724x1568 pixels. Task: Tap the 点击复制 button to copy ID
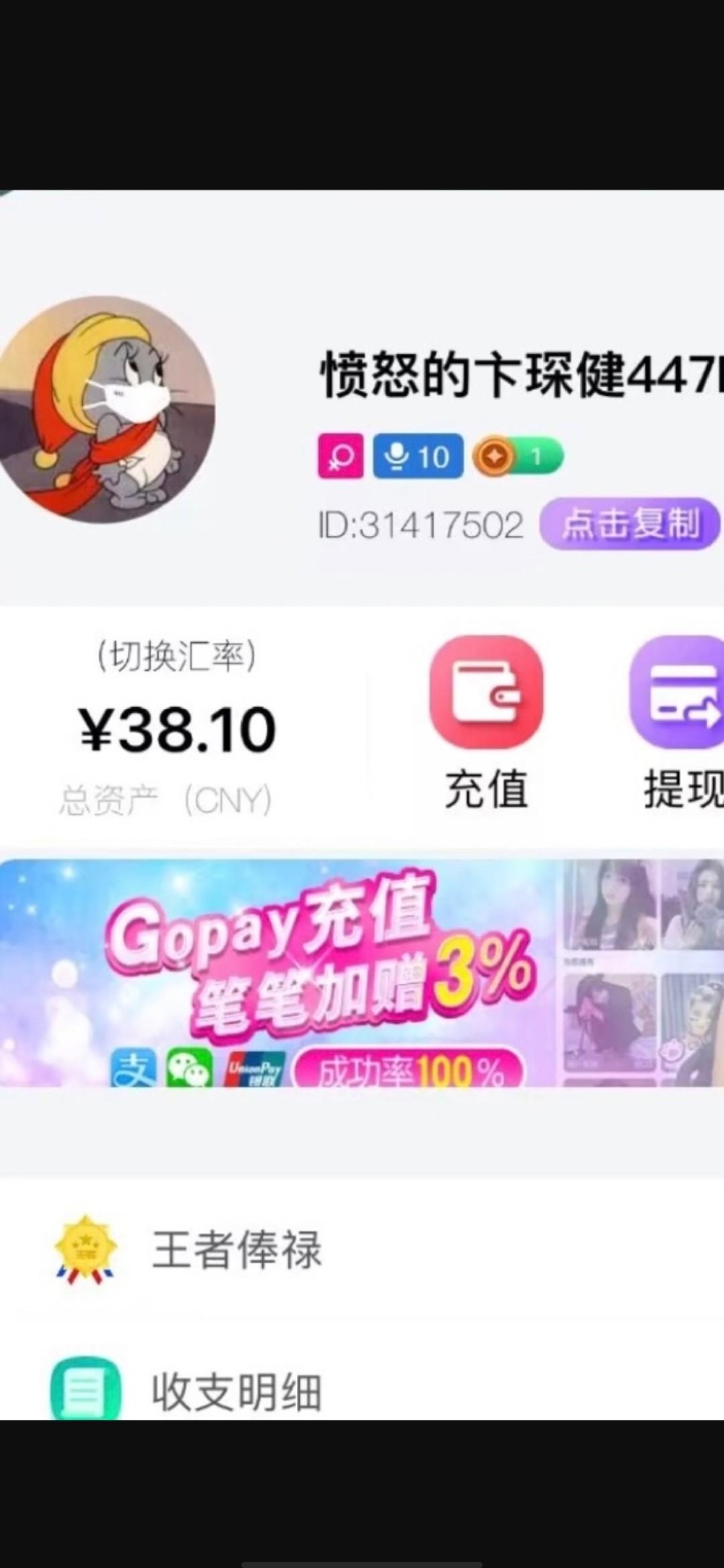click(x=629, y=524)
